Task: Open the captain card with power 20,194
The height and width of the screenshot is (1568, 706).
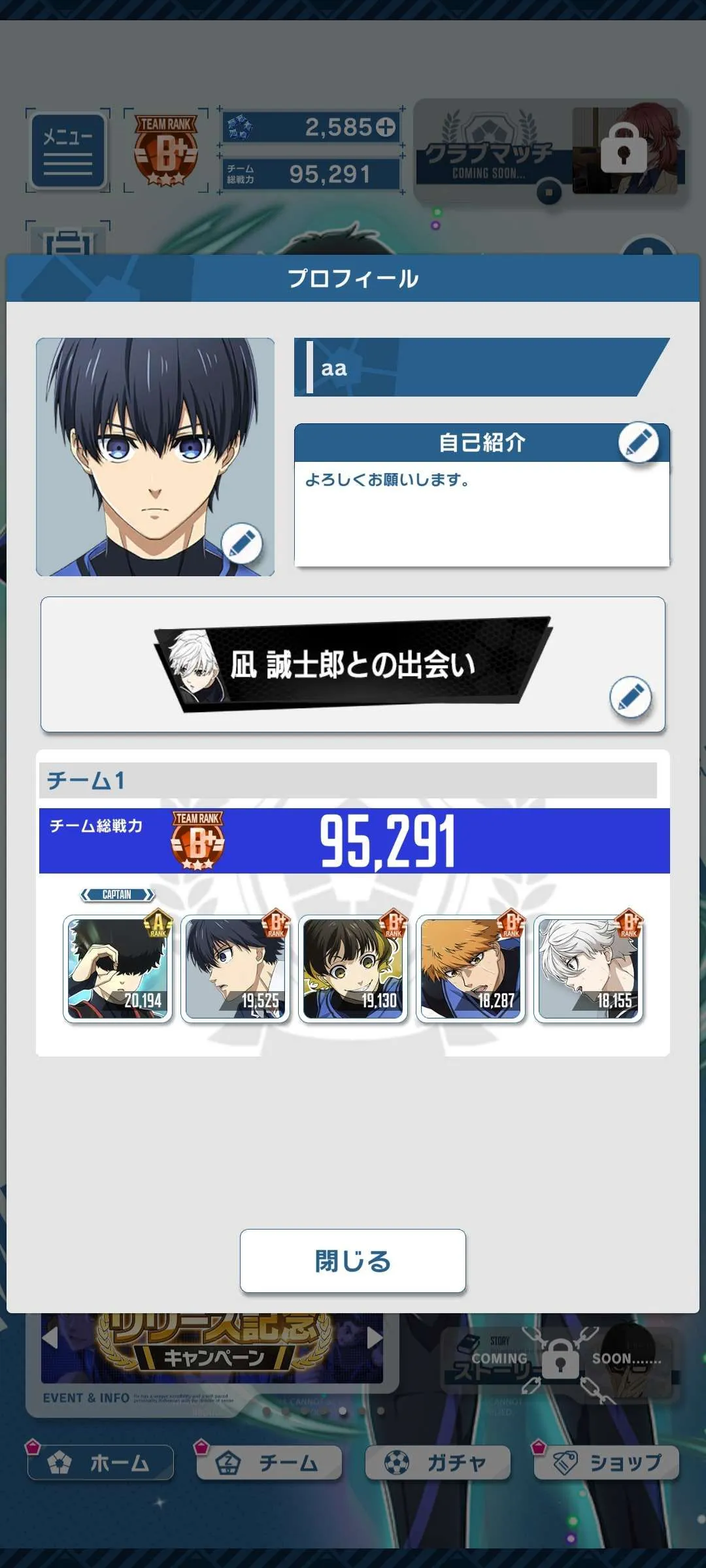Action: click(118, 968)
